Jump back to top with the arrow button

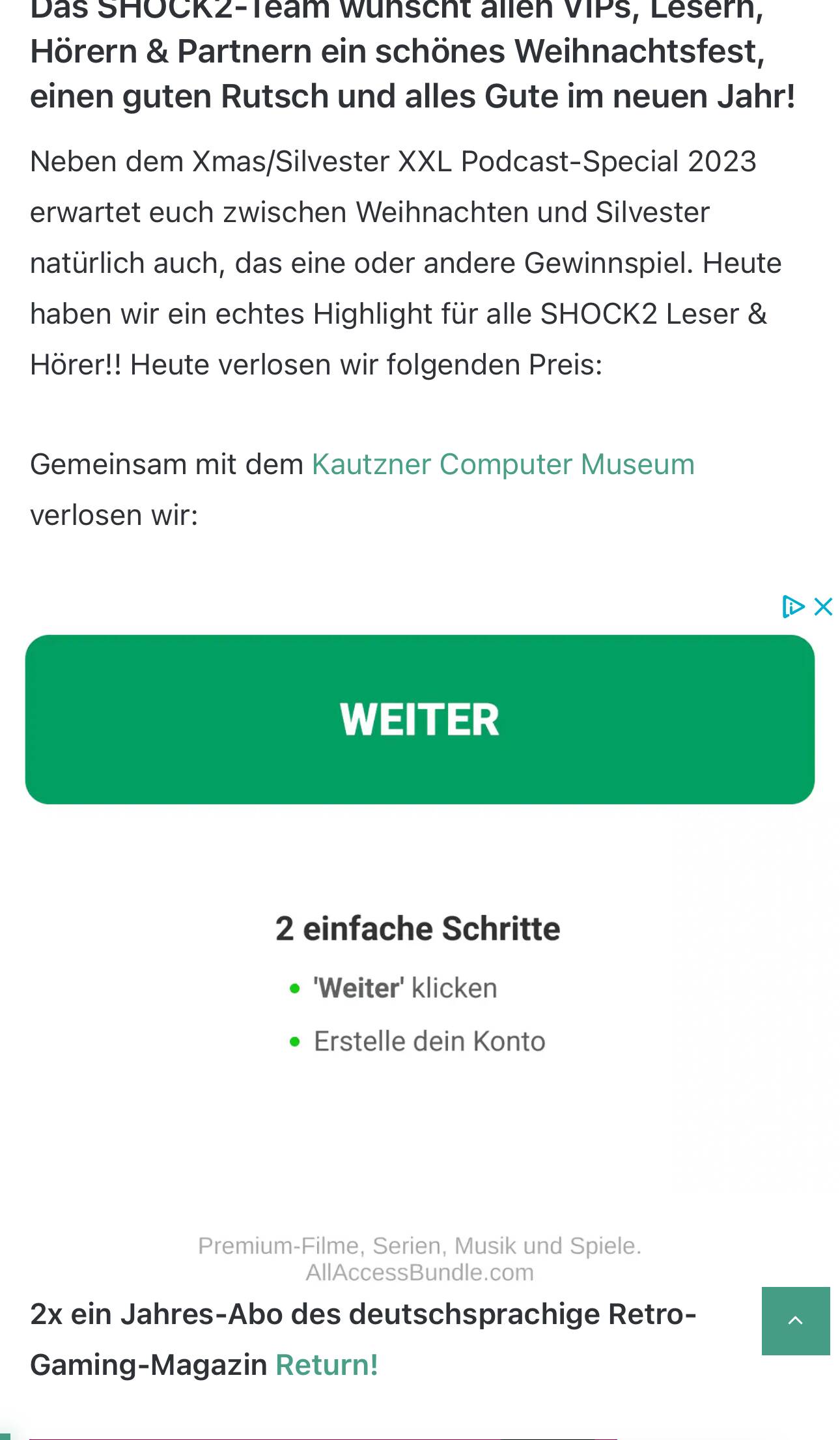tap(795, 1321)
